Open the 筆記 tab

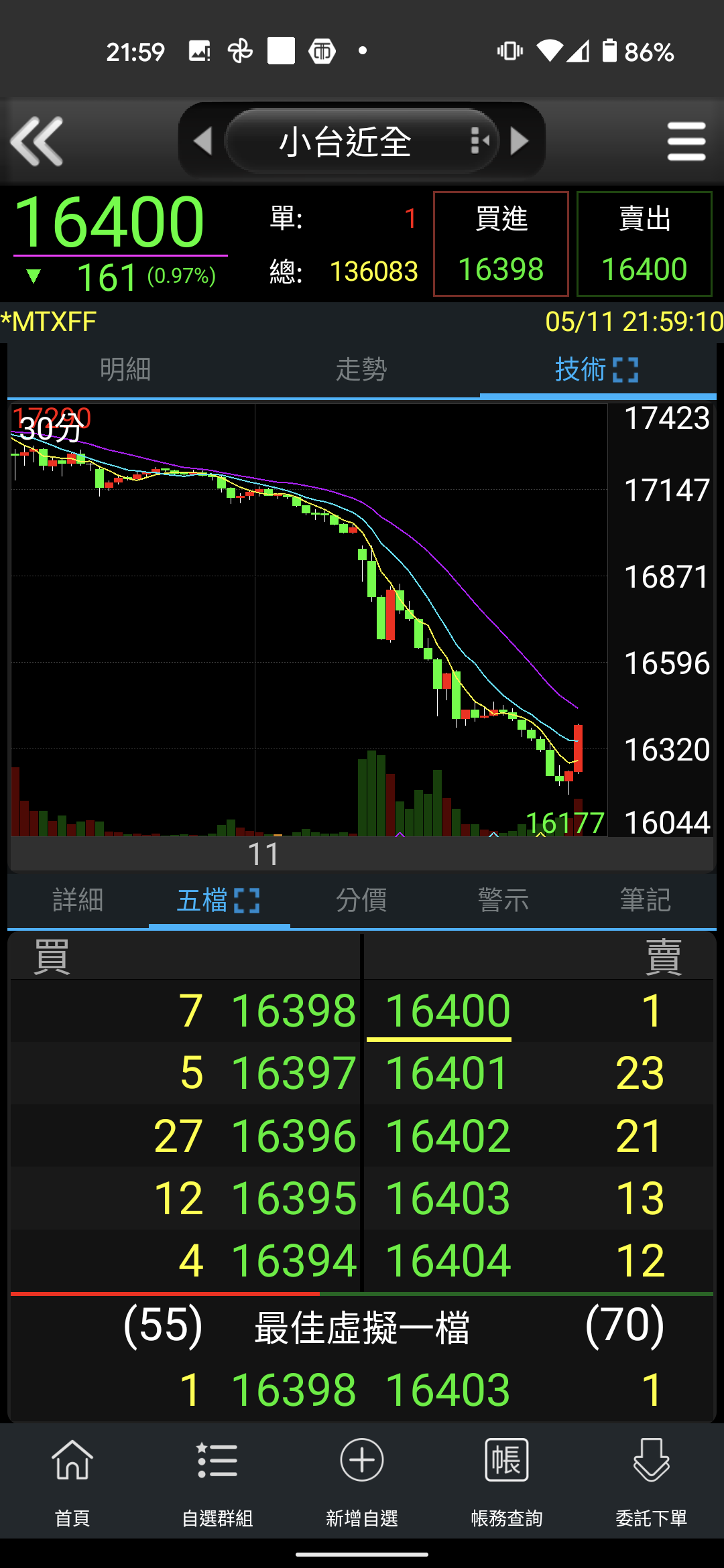(x=646, y=900)
